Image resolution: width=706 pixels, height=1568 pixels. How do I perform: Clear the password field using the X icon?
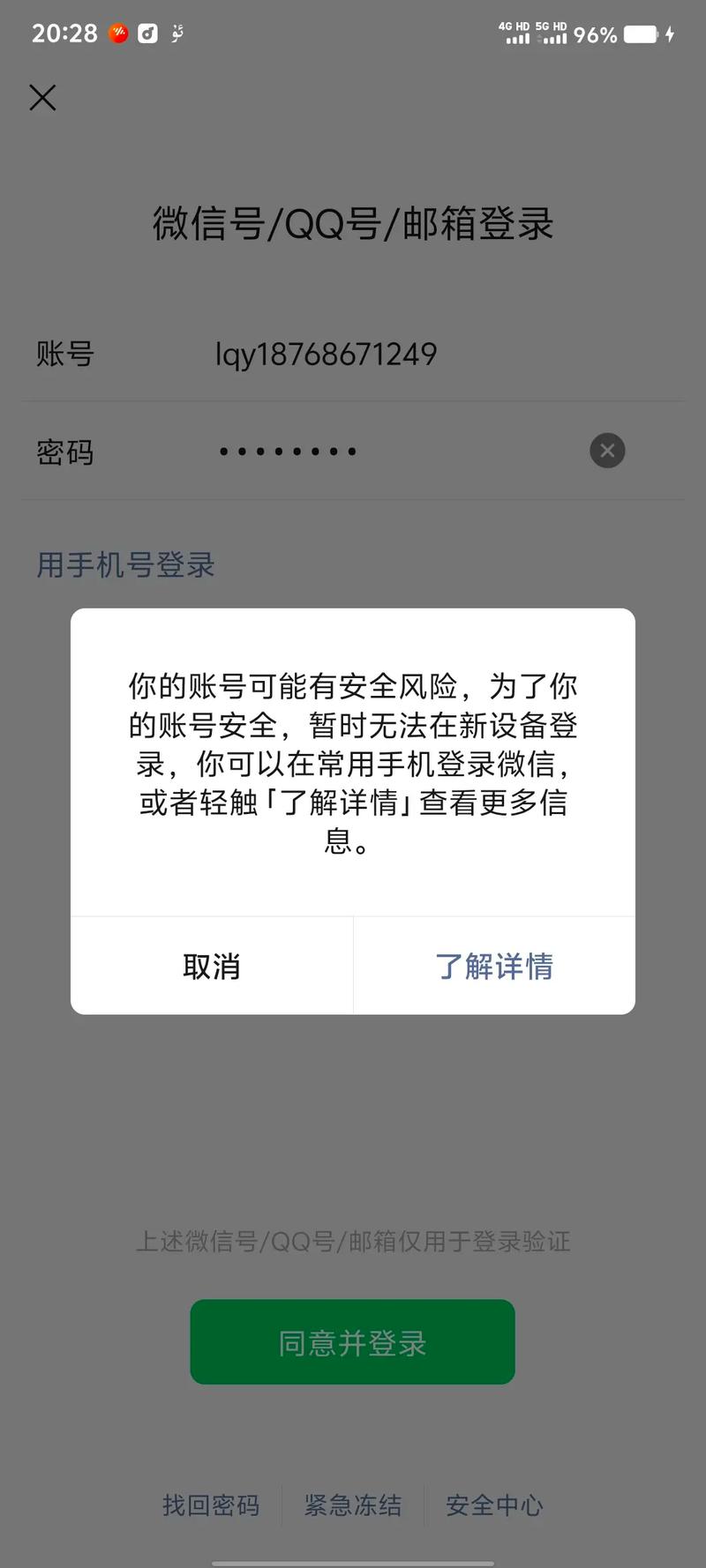point(606,451)
